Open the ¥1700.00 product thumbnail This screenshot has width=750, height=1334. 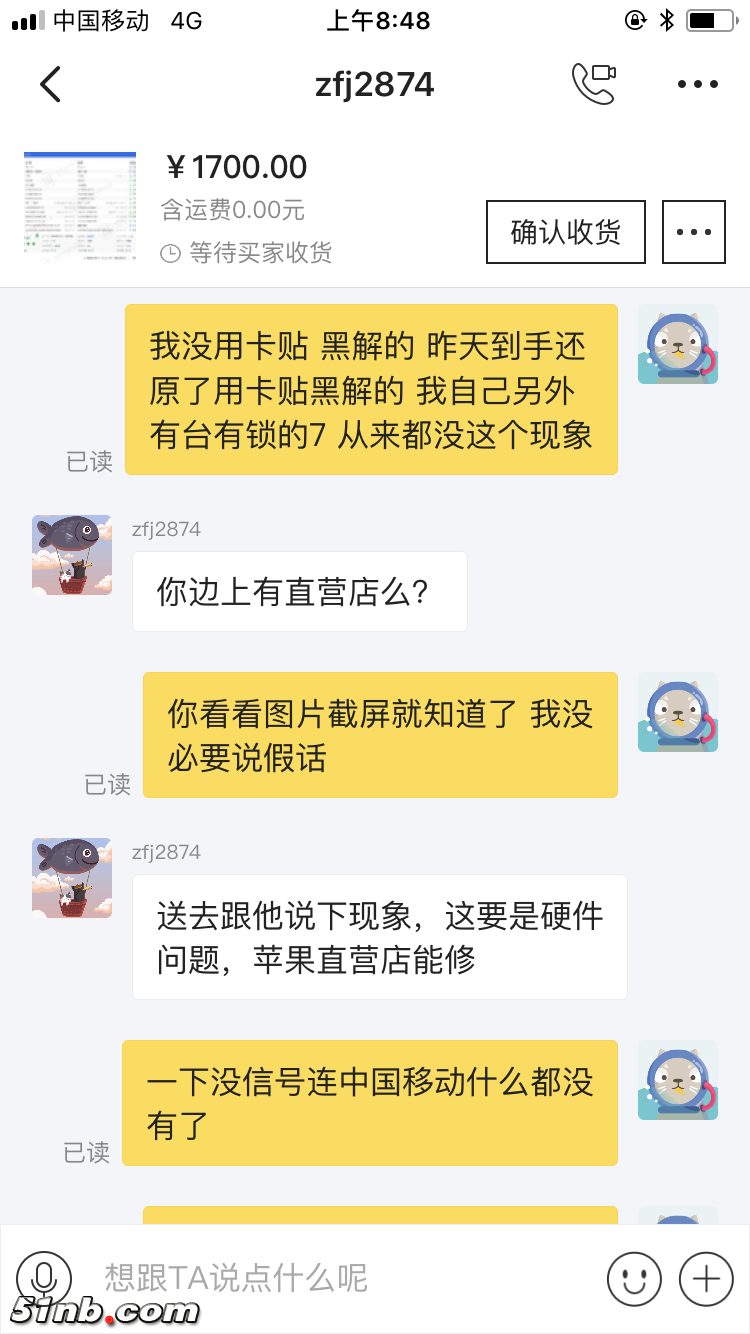tap(80, 207)
